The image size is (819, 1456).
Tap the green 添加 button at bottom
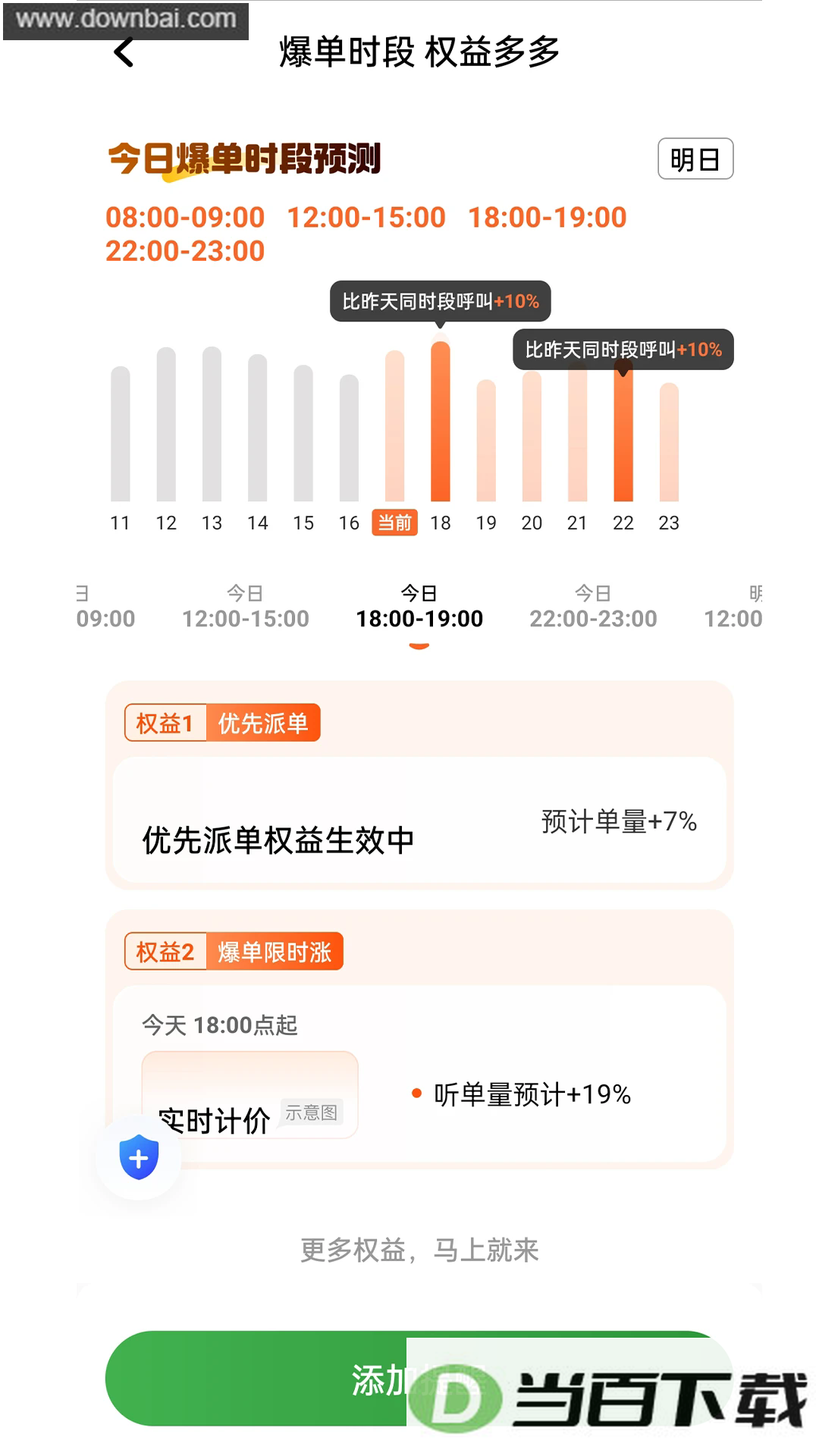419,1379
